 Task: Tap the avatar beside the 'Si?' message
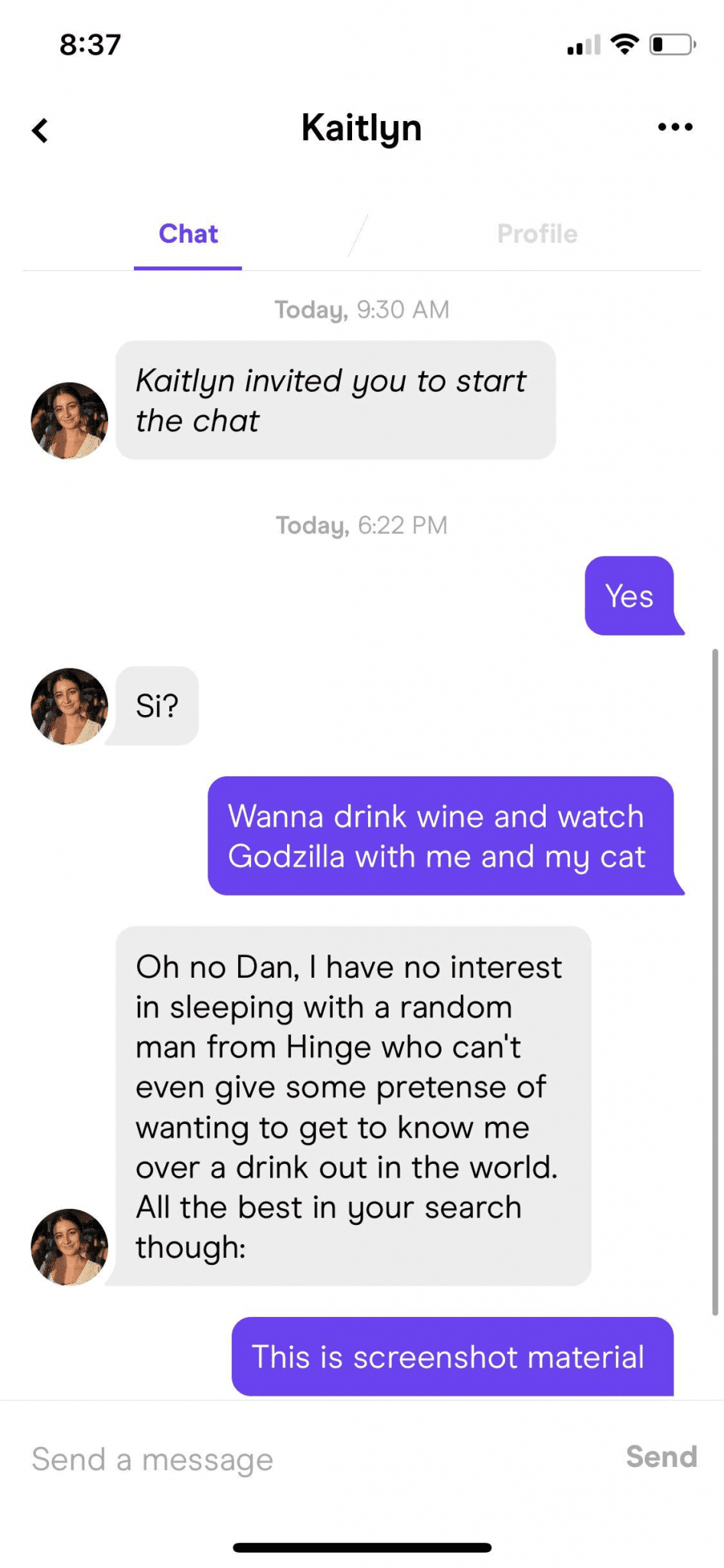coord(68,705)
